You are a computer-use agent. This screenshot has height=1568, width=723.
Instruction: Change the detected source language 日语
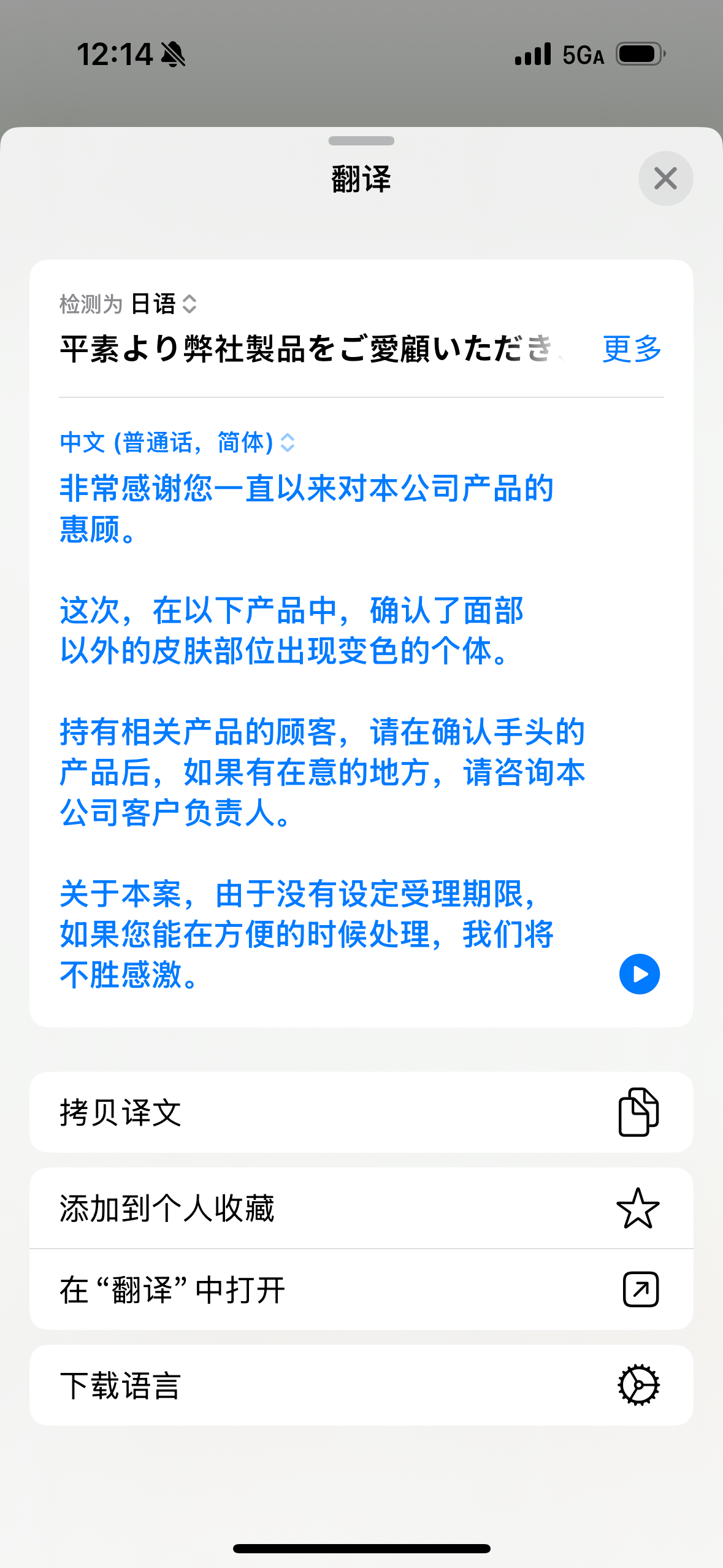tap(164, 304)
